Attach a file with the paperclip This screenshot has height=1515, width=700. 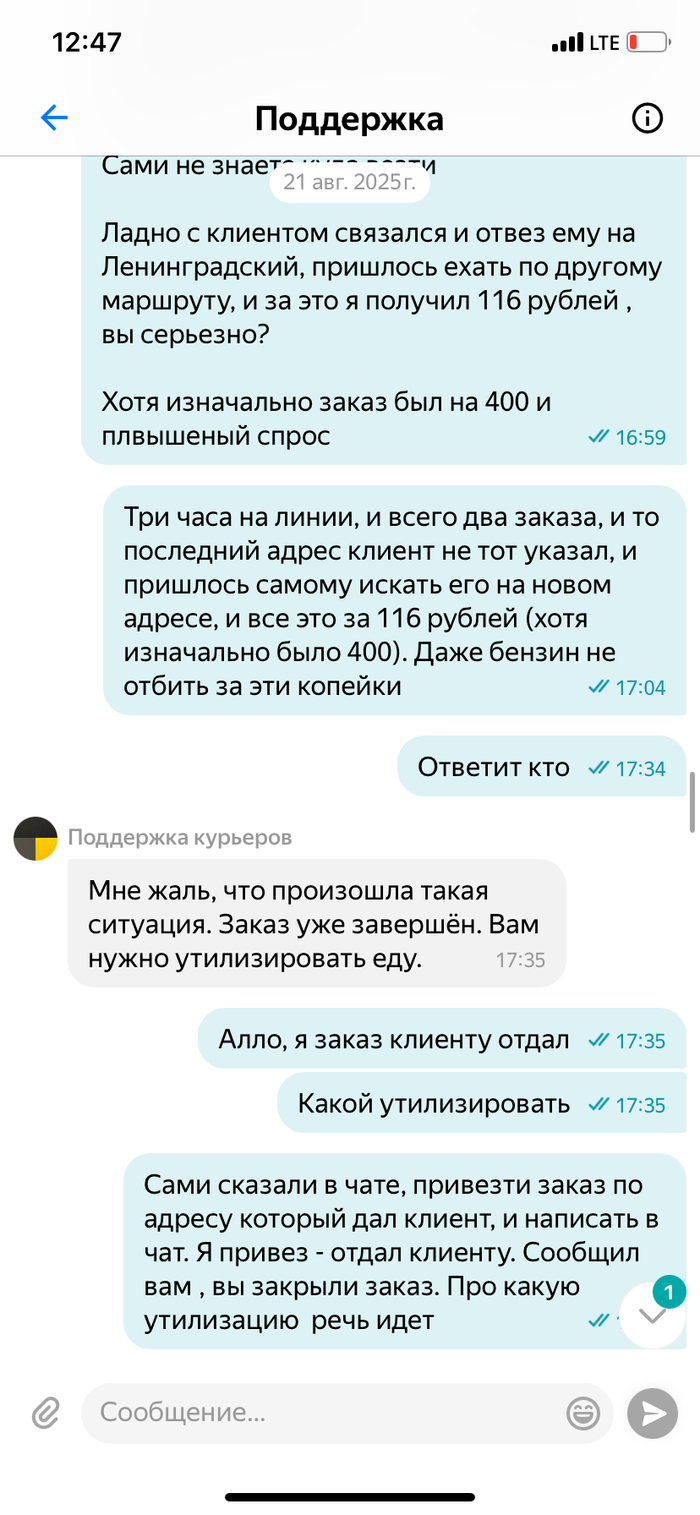pos(45,1412)
